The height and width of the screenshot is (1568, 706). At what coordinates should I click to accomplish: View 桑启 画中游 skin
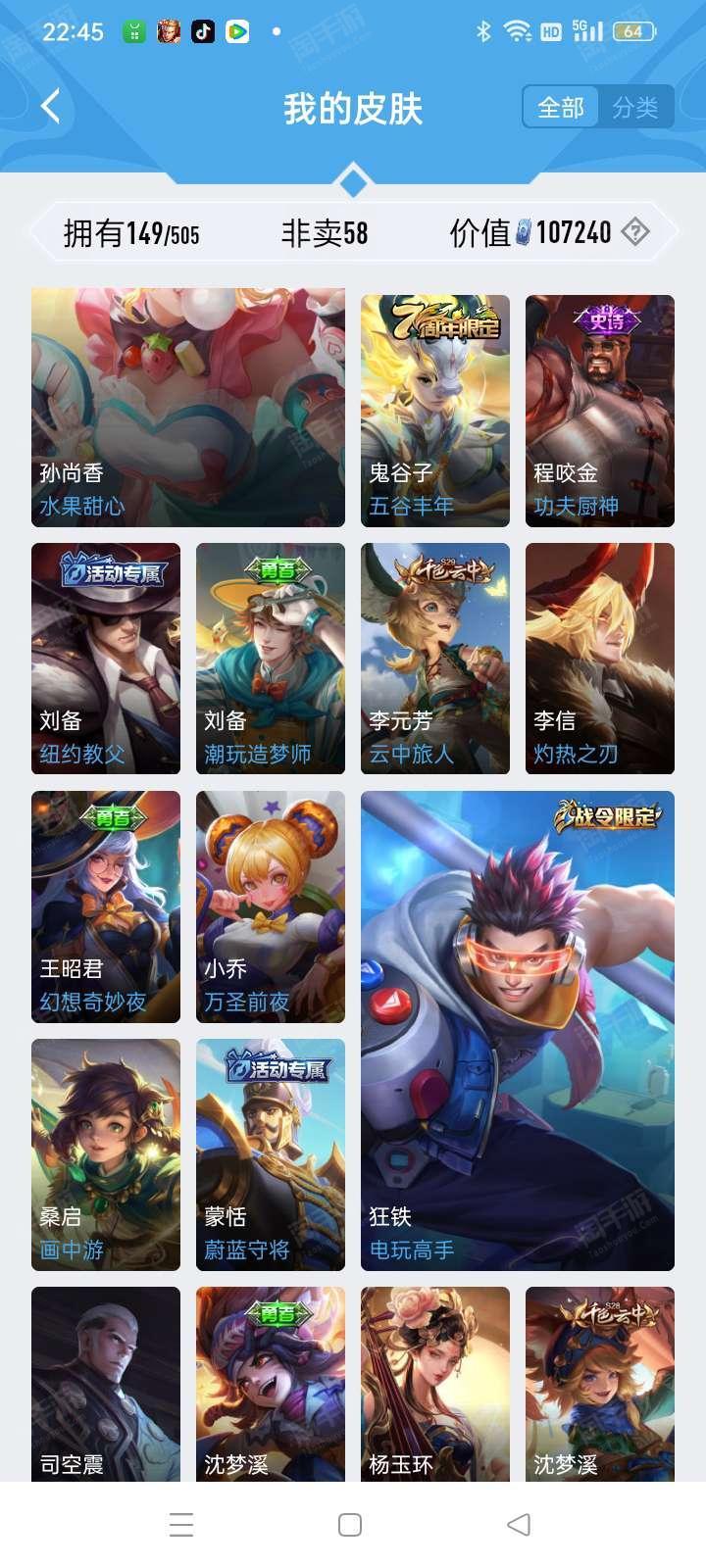tap(106, 1154)
